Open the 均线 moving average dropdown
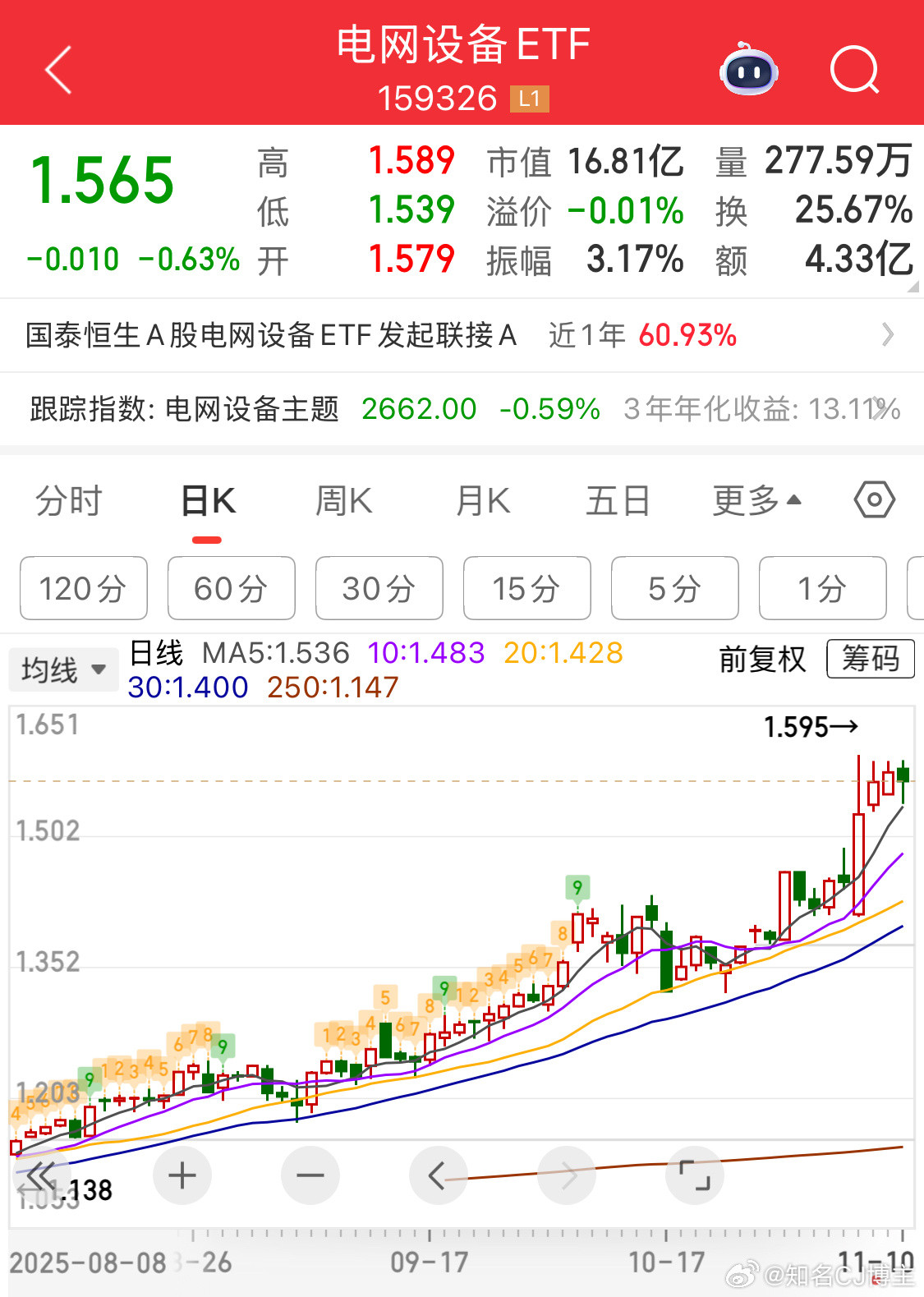924x1297 pixels. click(x=63, y=669)
